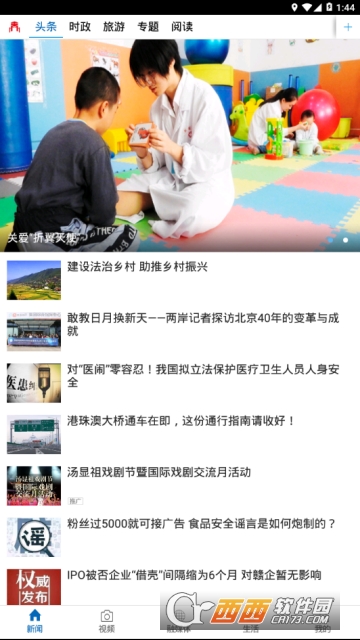Open article 建设法治乡村 助推乡村振兴
The width and height of the screenshot is (360, 640).
pos(180,280)
